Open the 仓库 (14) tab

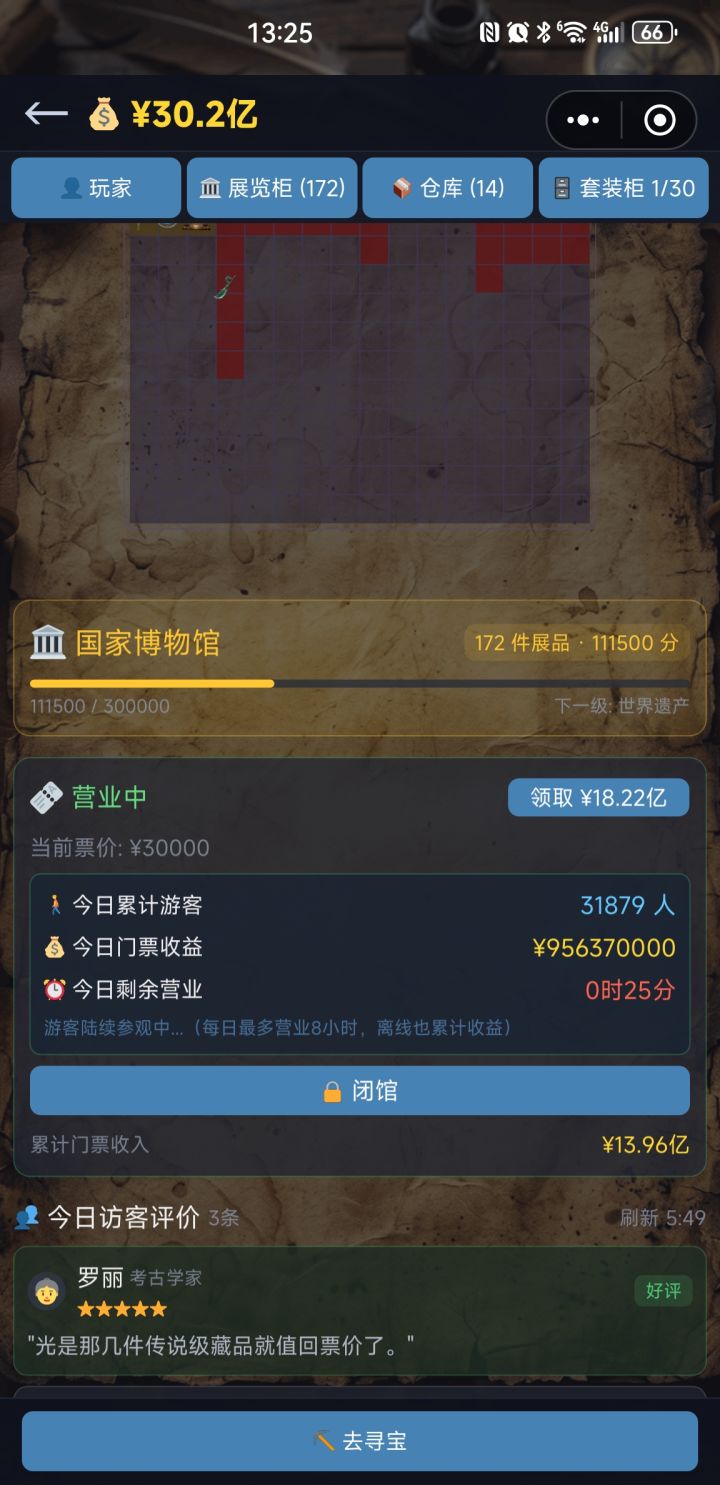click(x=447, y=188)
